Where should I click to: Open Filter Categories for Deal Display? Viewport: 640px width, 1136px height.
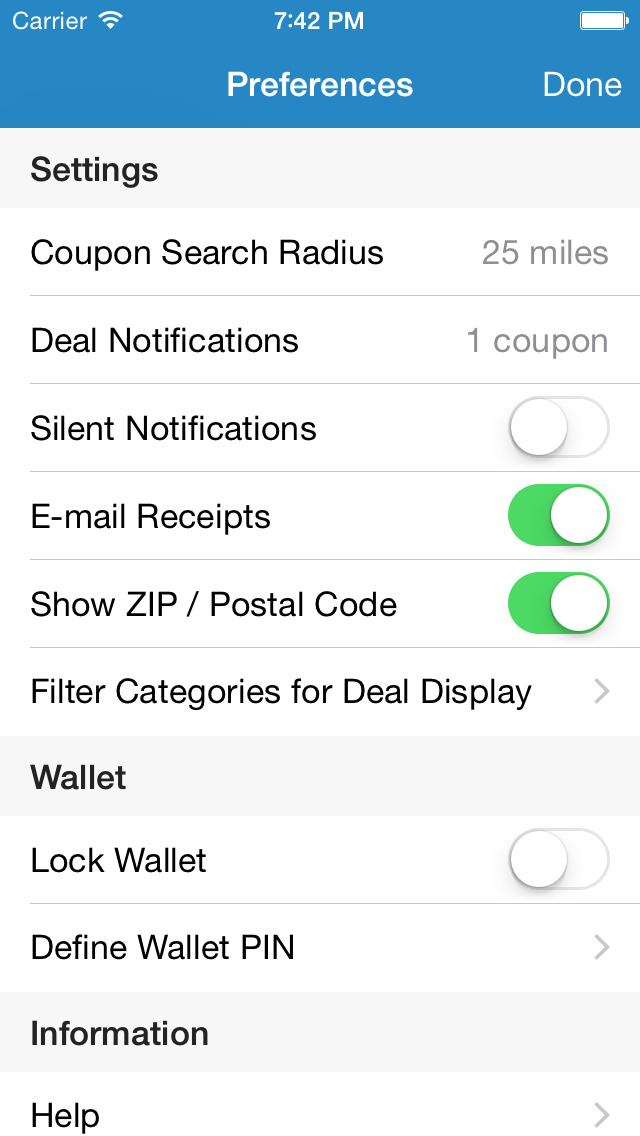tap(320, 692)
